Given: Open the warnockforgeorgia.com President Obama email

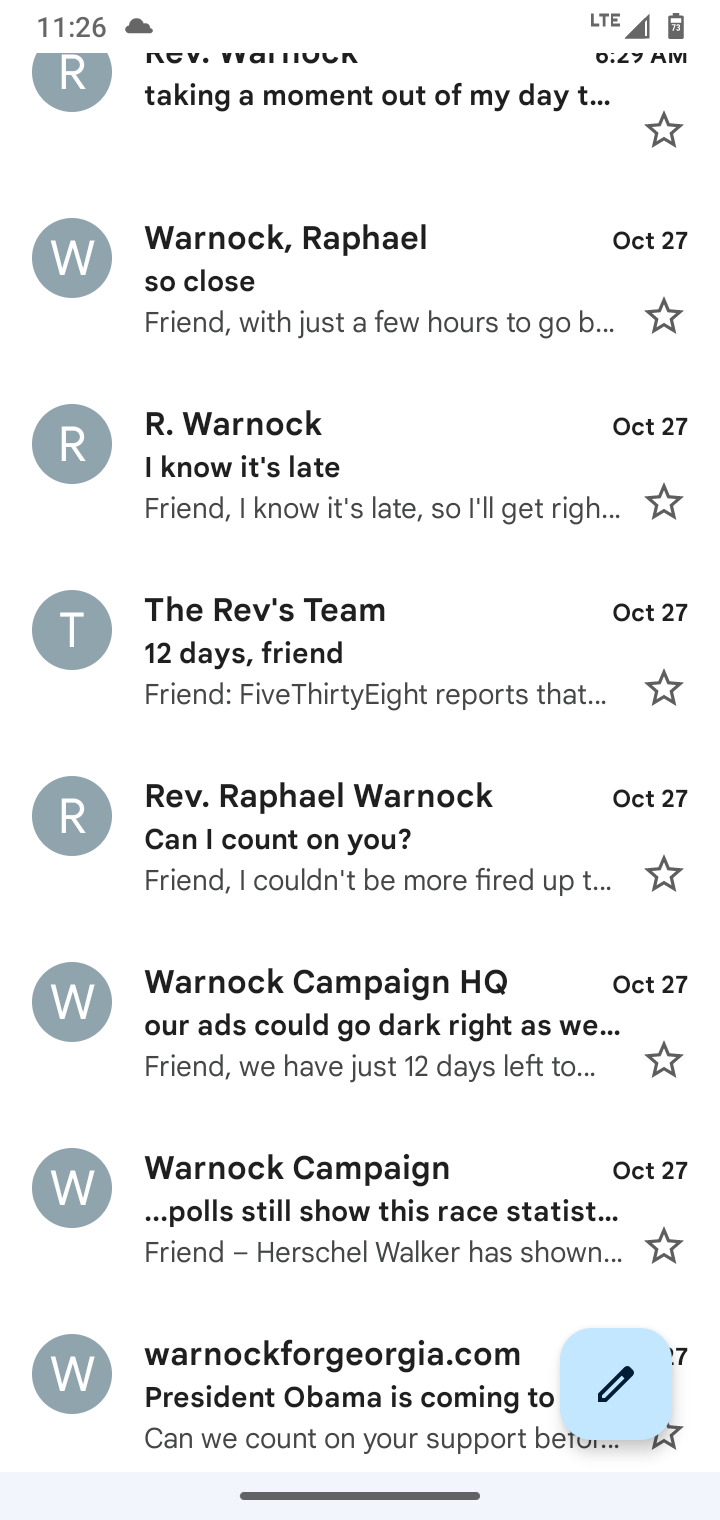Looking at the screenshot, I should (x=300, y=1396).
